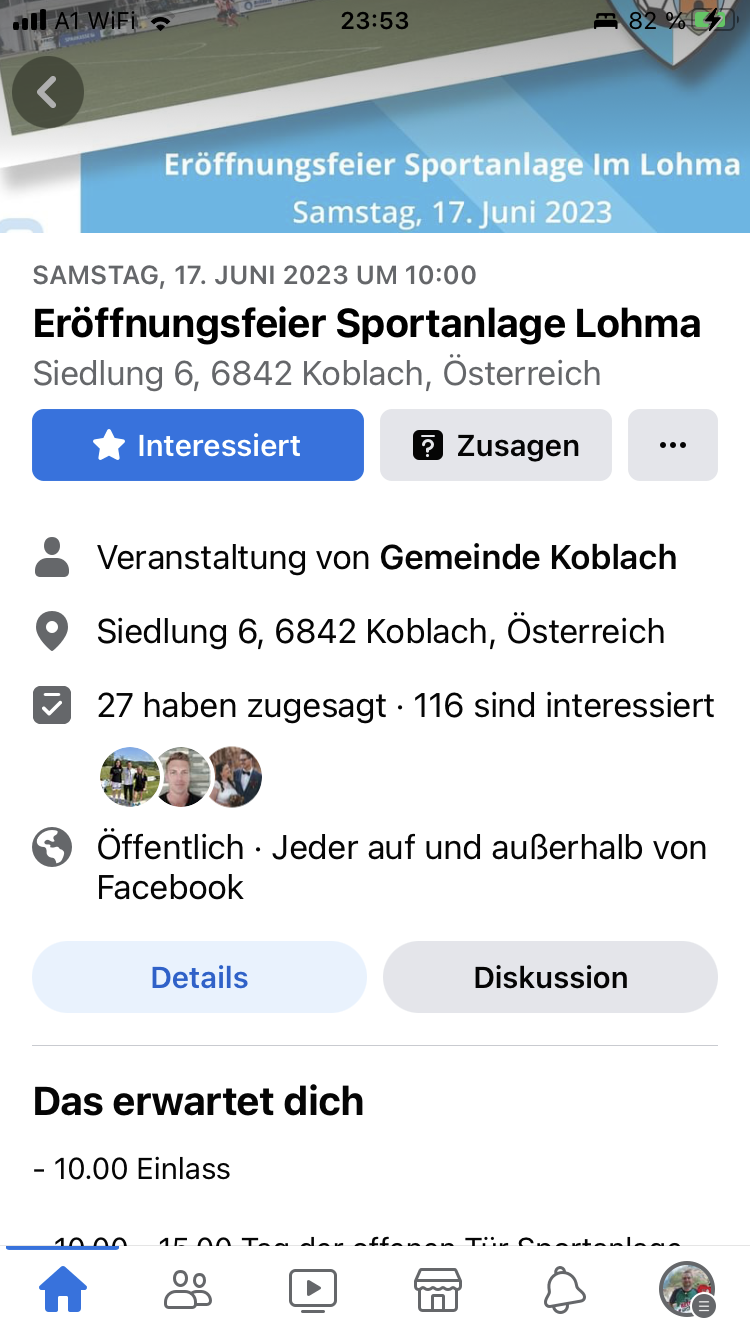Open the three-dot more options menu

[673, 445]
